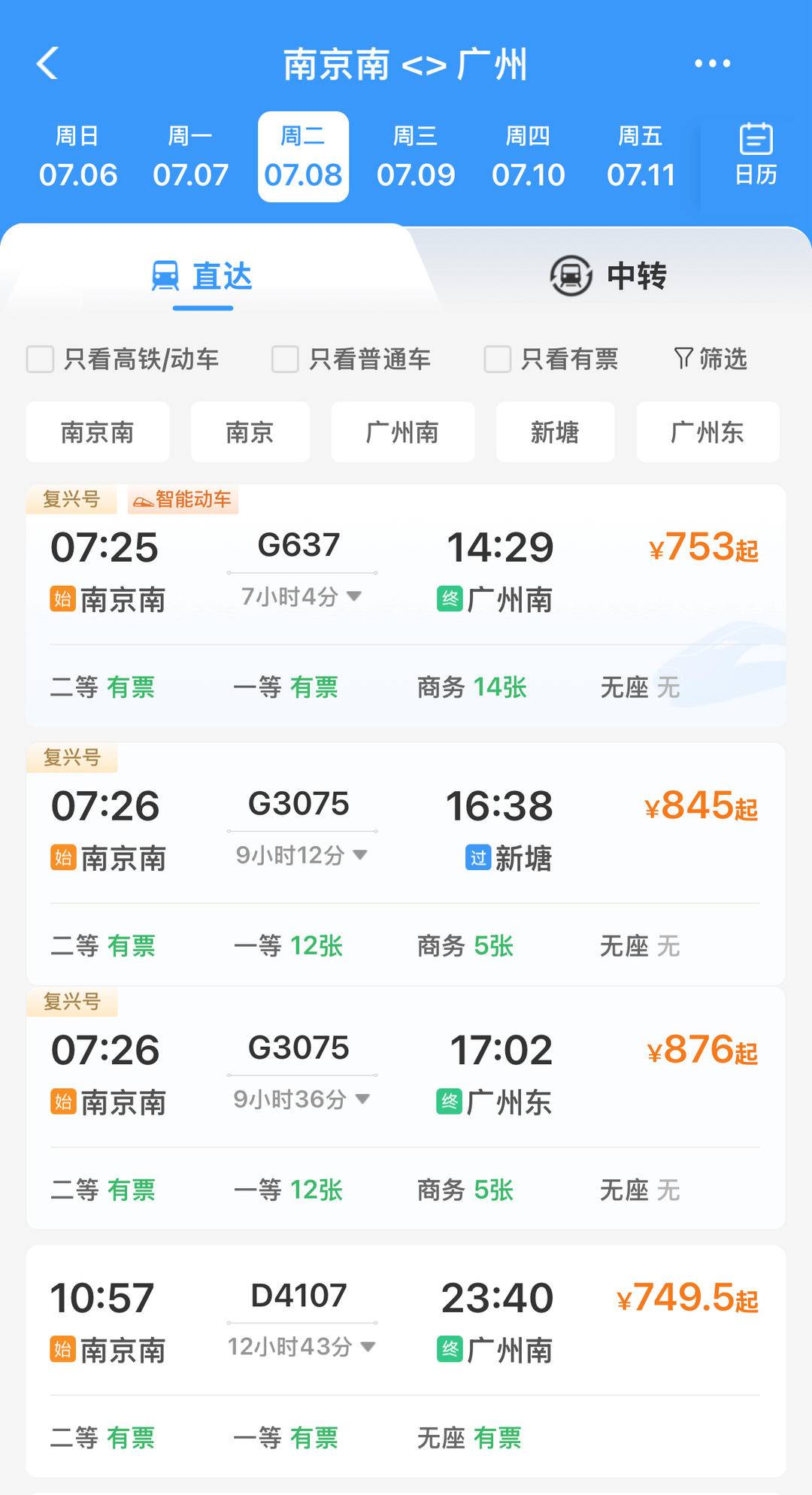Viewport: 812px width, 1495px height.
Task: Open the three-dot overflow menu
Action: click(x=712, y=63)
